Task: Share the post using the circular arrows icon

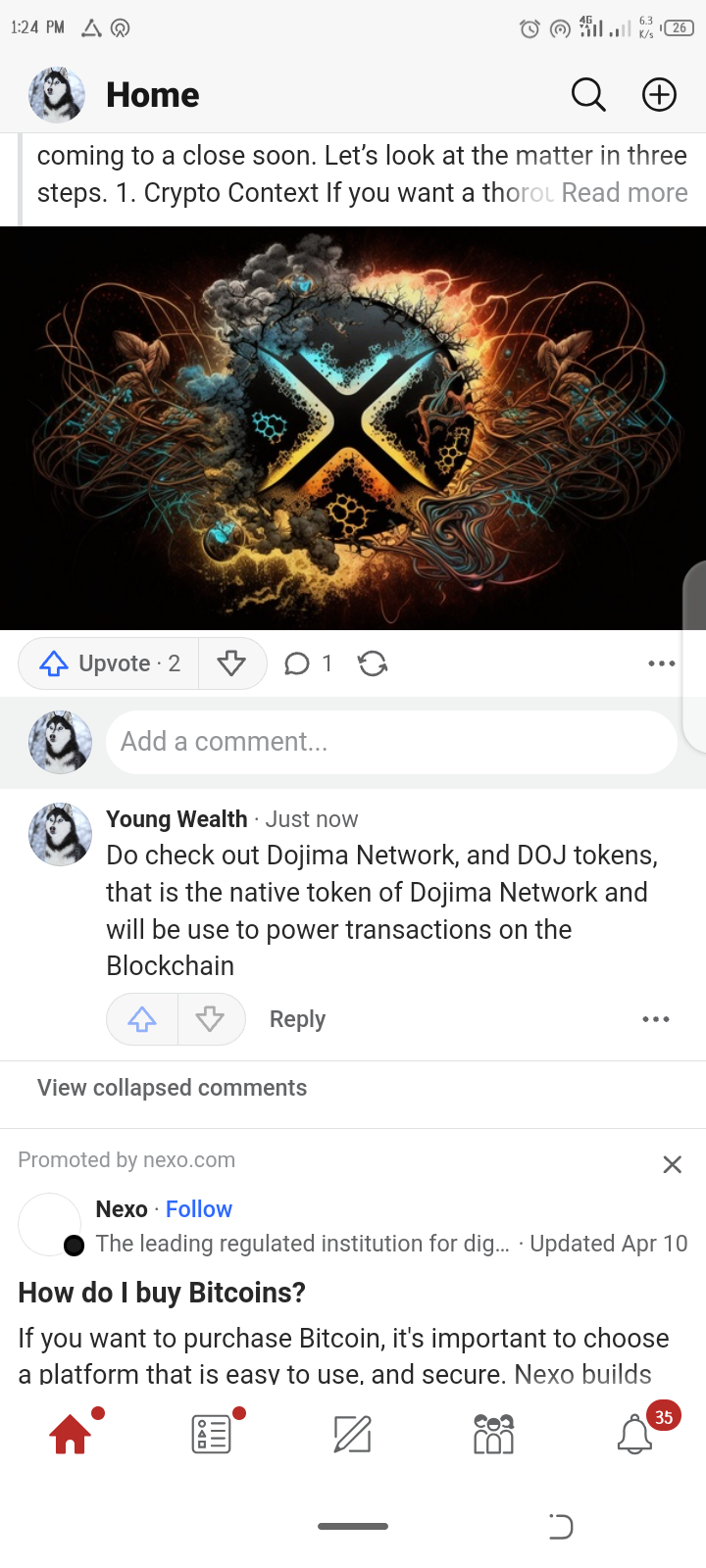Action: (x=373, y=663)
